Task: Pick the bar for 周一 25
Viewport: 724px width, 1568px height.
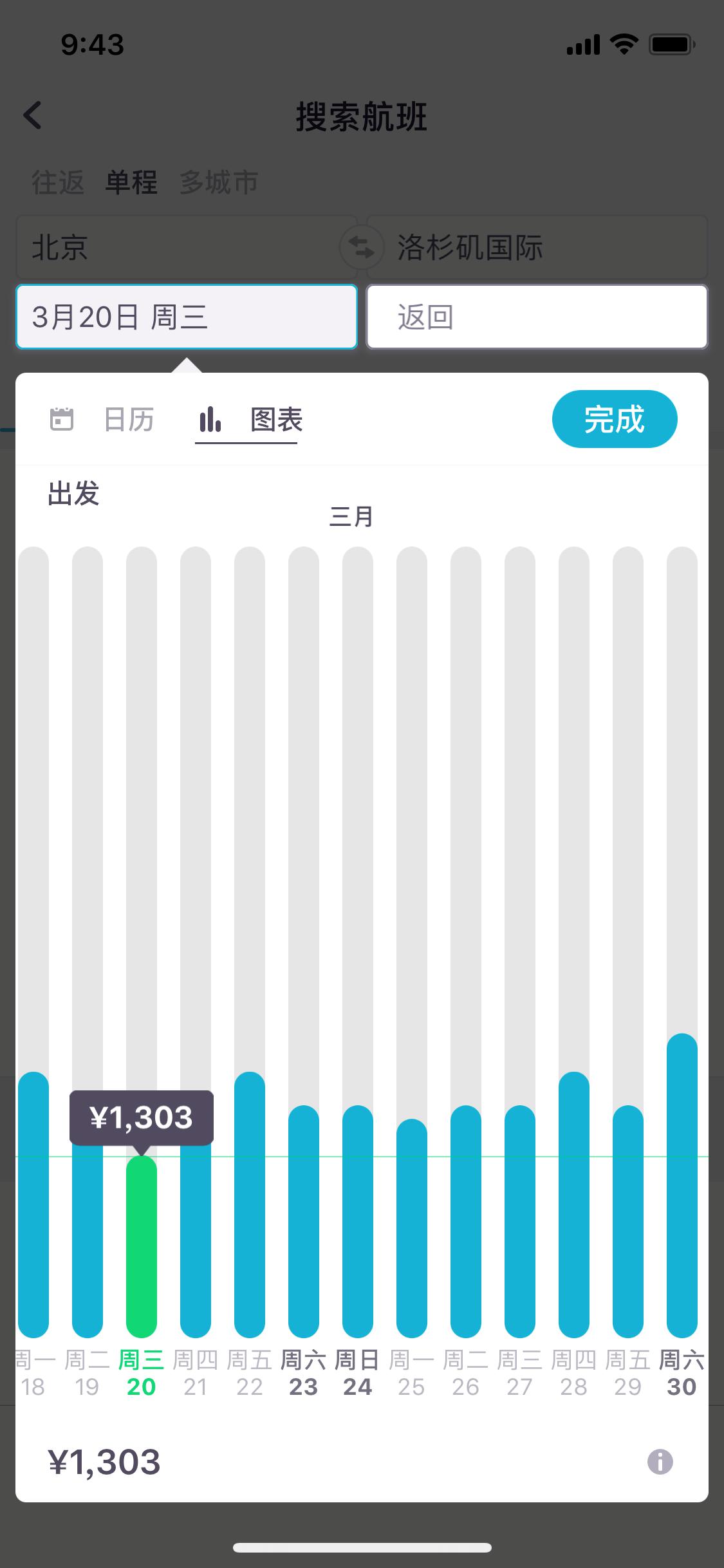Action: click(x=412, y=1229)
